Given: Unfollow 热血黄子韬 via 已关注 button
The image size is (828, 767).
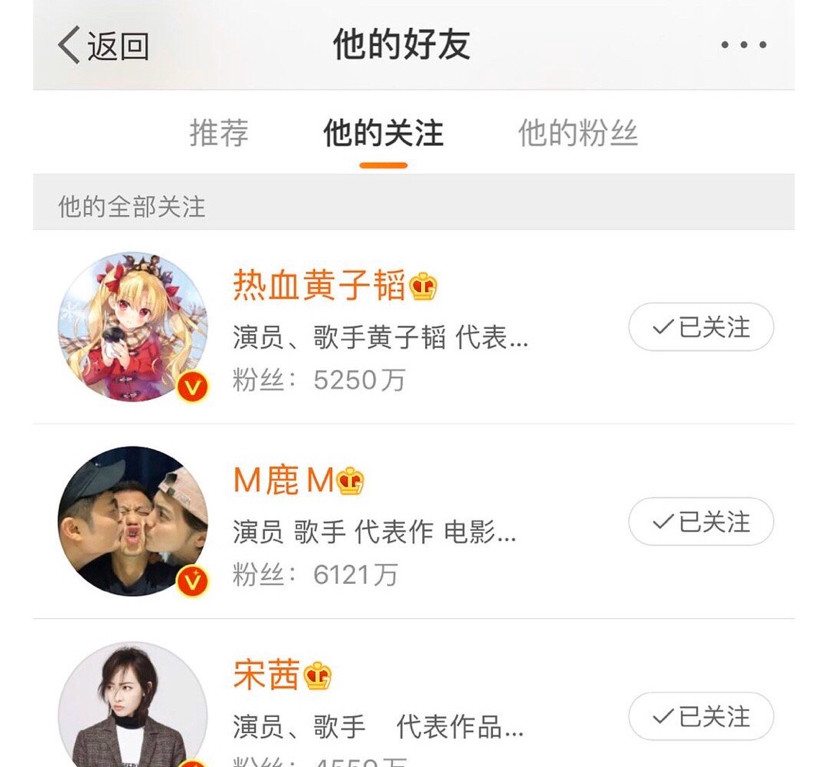Looking at the screenshot, I should coord(701,327).
